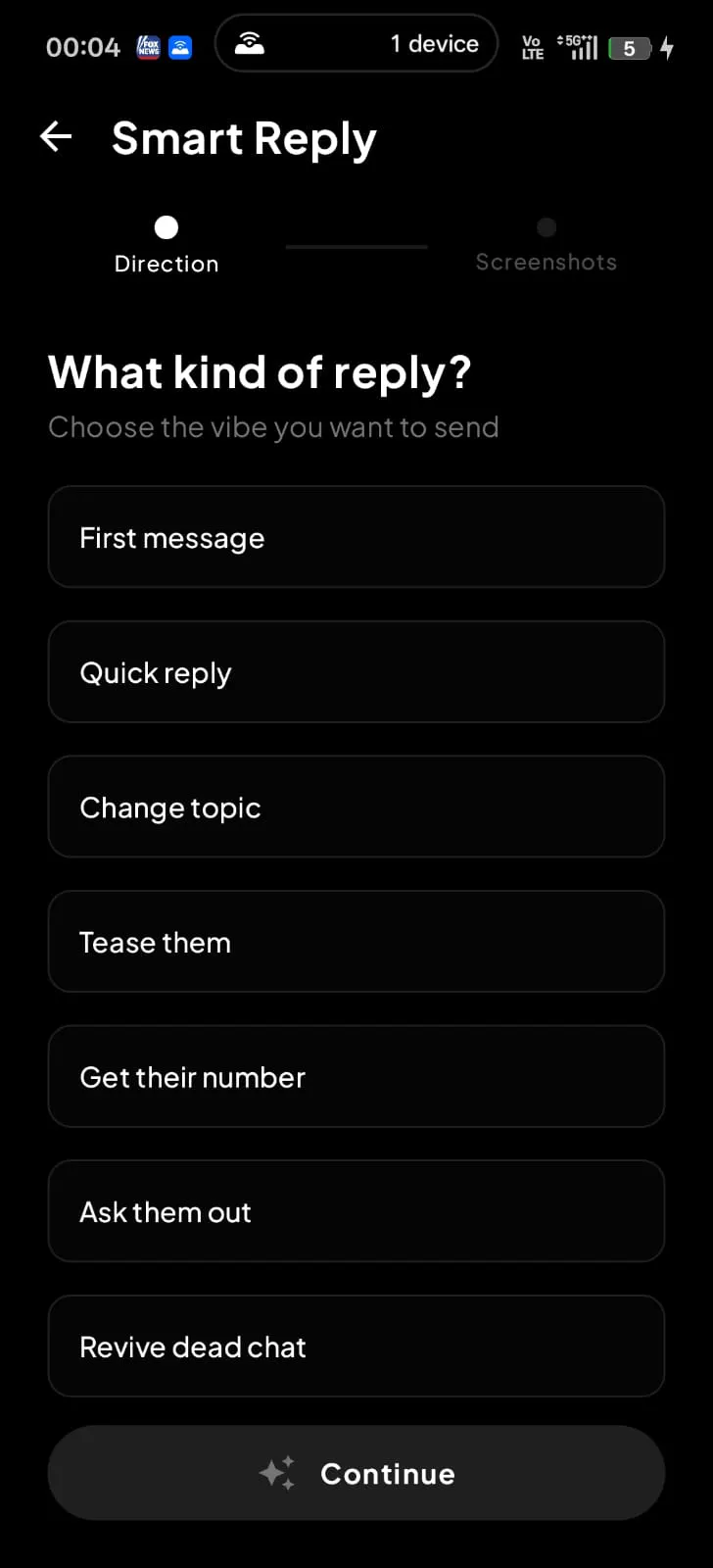
Task: Choose Get their number
Action: coord(356,1076)
